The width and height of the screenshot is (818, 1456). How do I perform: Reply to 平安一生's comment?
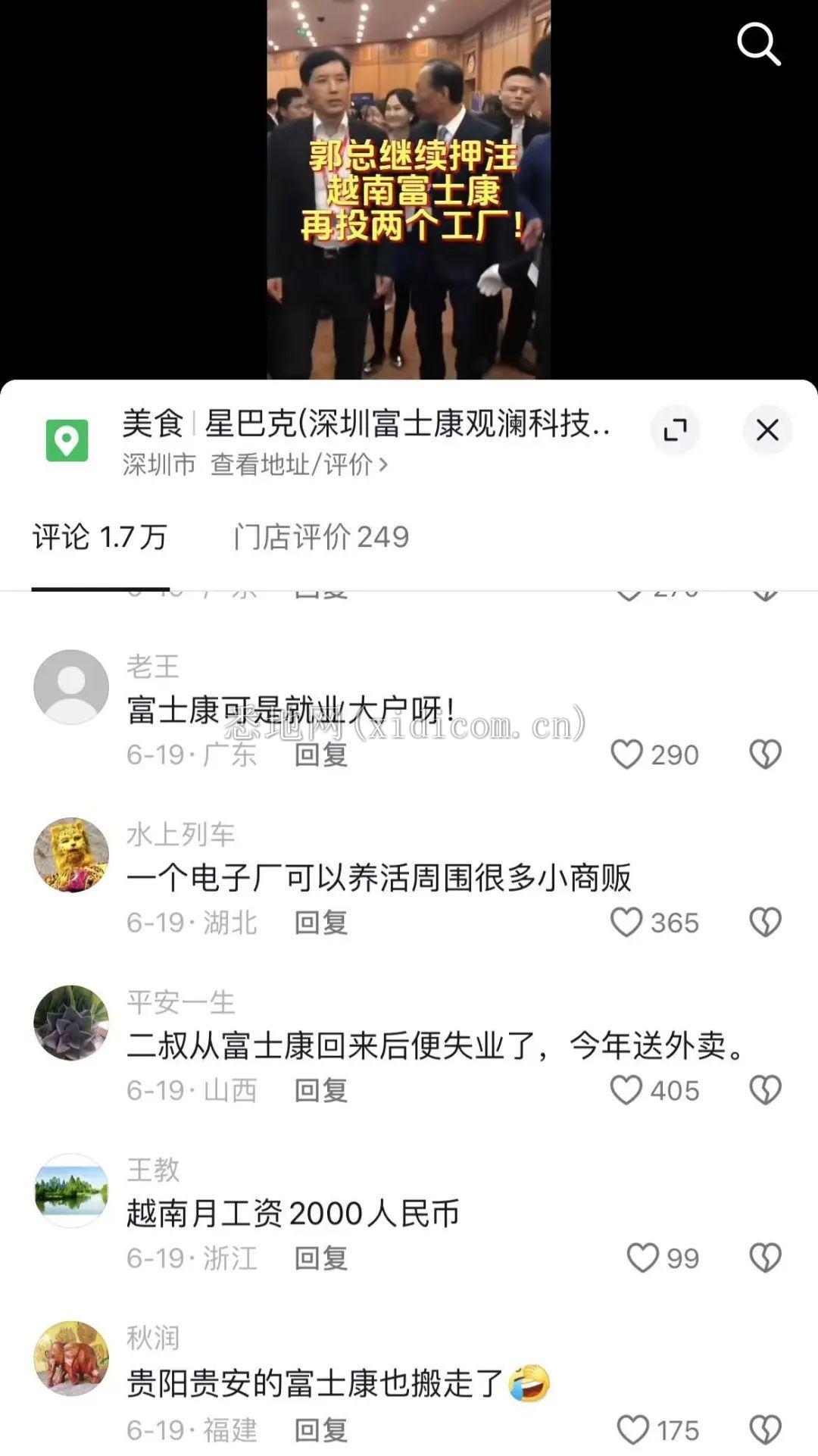[x=321, y=1091]
